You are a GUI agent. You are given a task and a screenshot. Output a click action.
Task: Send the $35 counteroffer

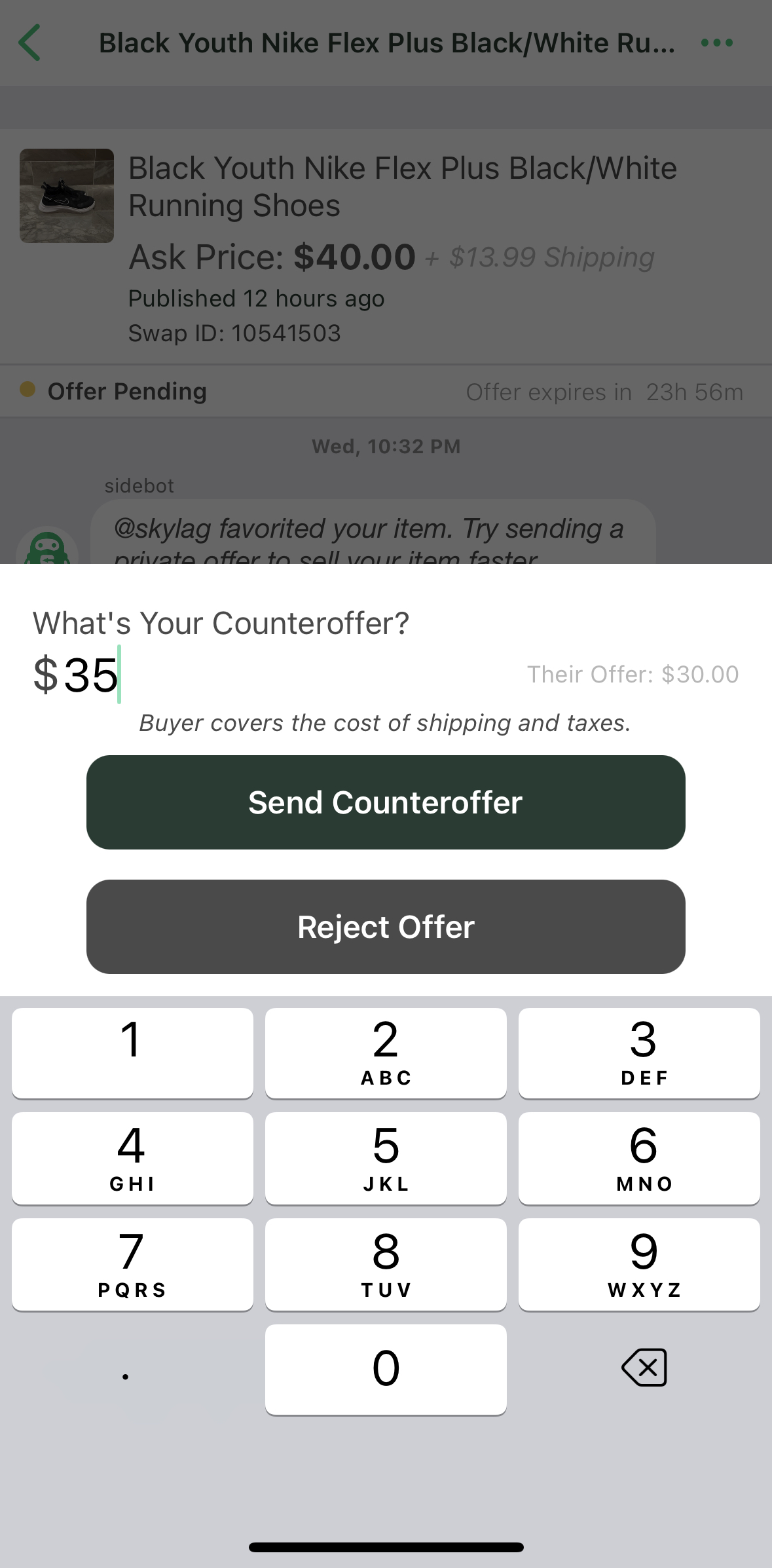tap(386, 802)
